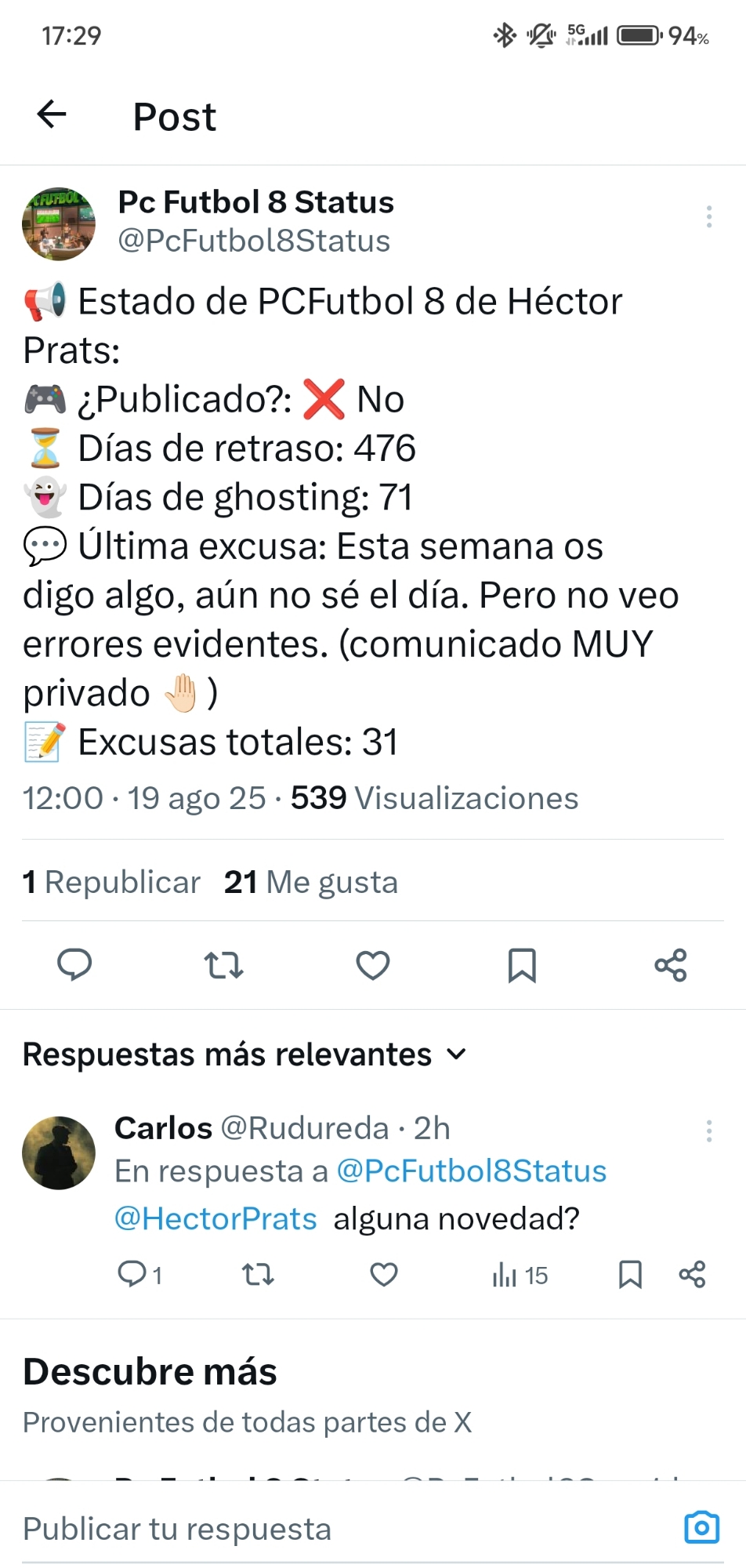Image resolution: width=746 pixels, height=1568 pixels.
Task: View the 1 Republicar list
Action: (x=111, y=882)
